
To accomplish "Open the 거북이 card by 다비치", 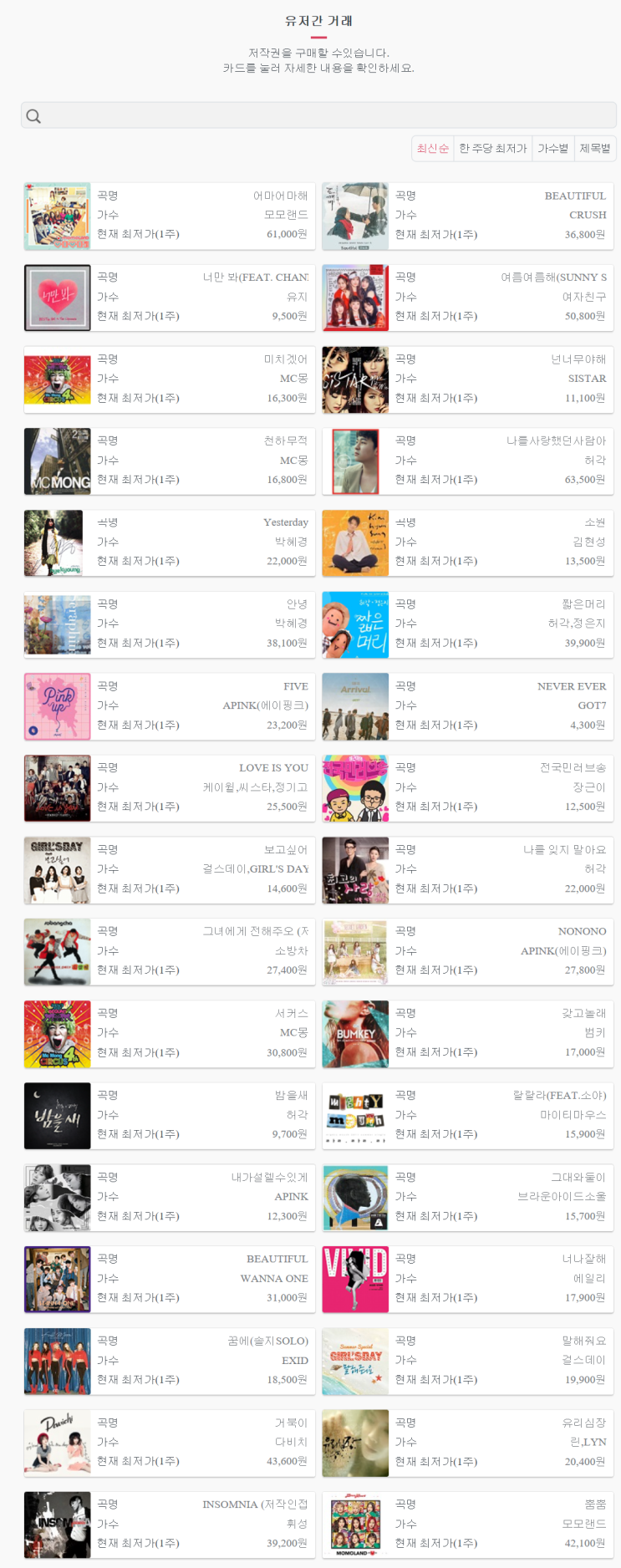I will pyautogui.click(x=170, y=1443).
